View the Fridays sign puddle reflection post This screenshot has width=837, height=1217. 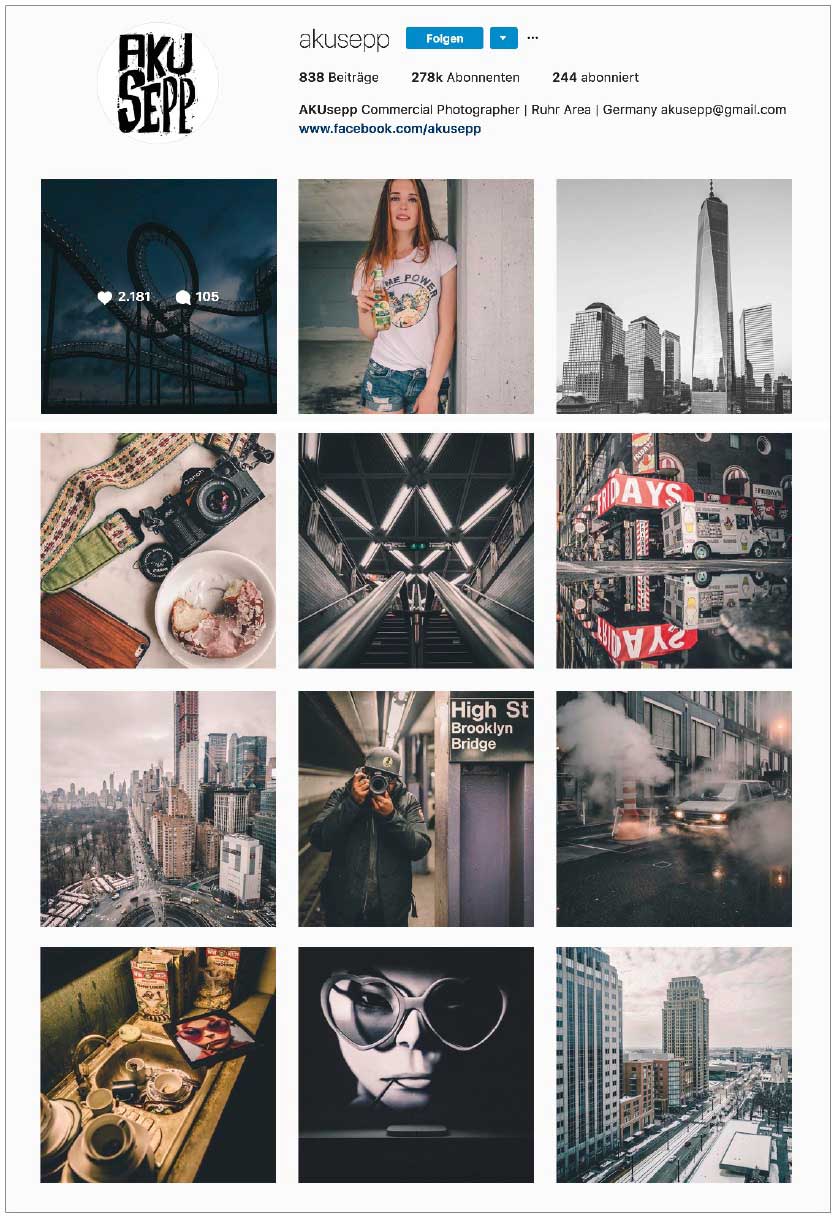click(674, 550)
